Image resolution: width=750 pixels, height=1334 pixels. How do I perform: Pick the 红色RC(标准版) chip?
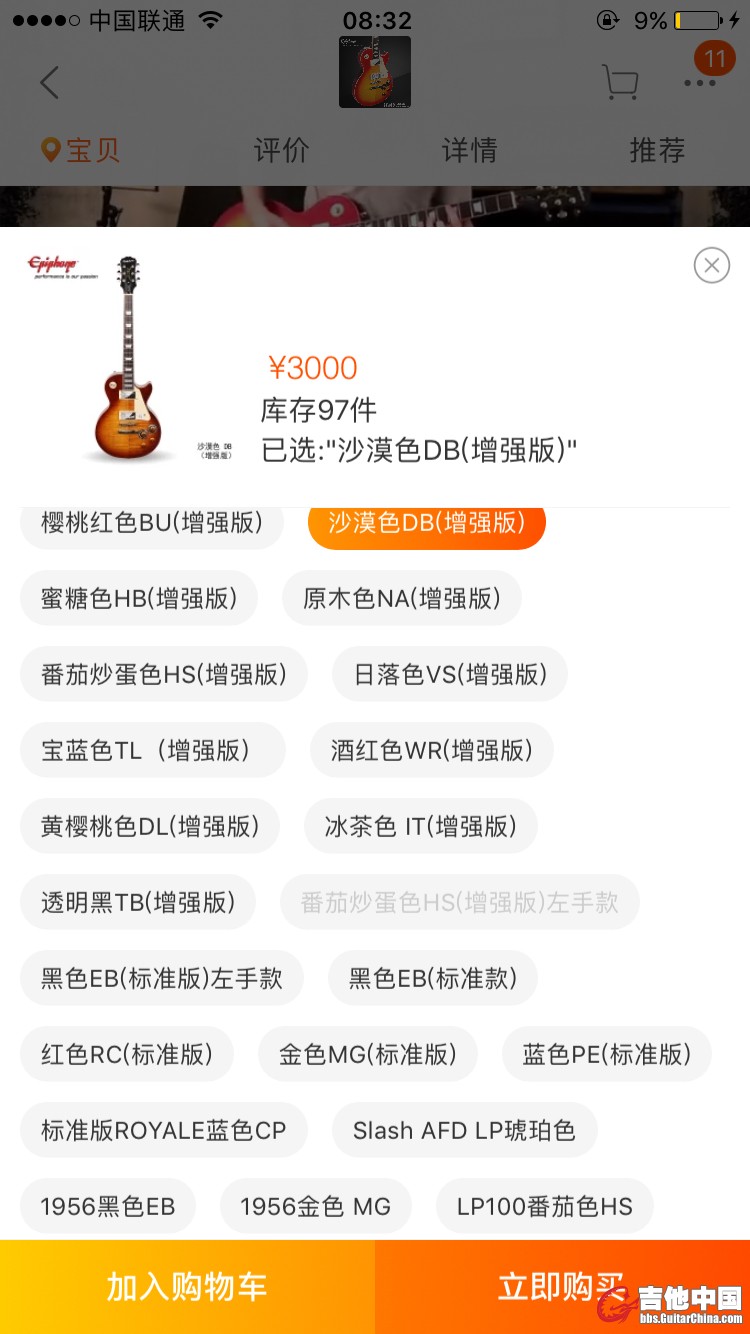(127, 1054)
